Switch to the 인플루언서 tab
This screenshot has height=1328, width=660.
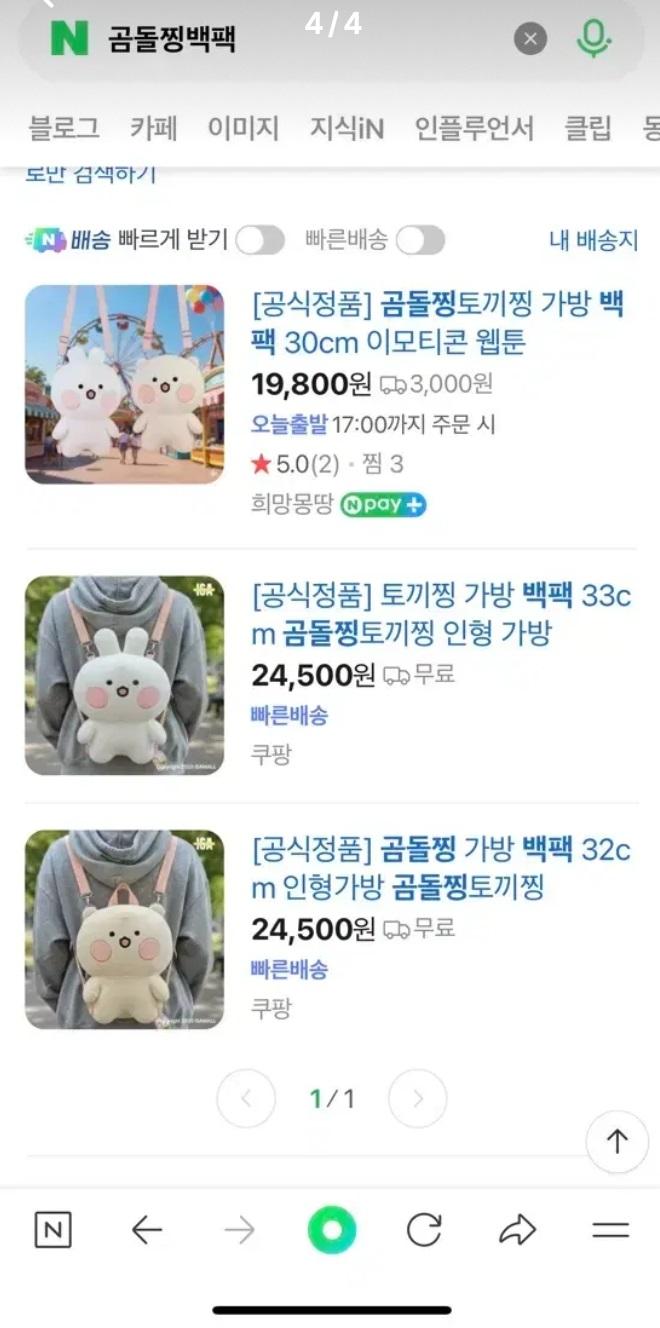[474, 128]
